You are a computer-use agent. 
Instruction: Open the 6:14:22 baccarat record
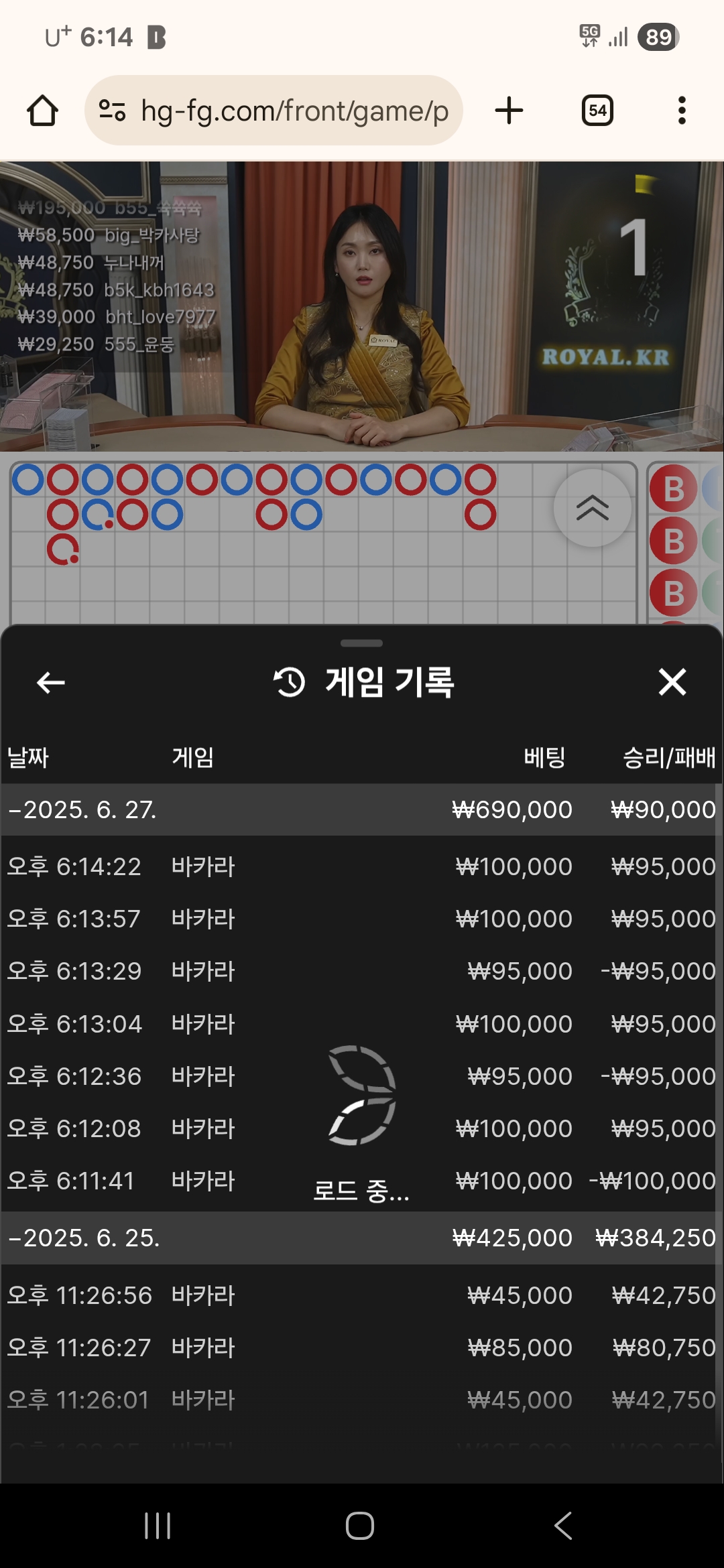pos(362,866)
